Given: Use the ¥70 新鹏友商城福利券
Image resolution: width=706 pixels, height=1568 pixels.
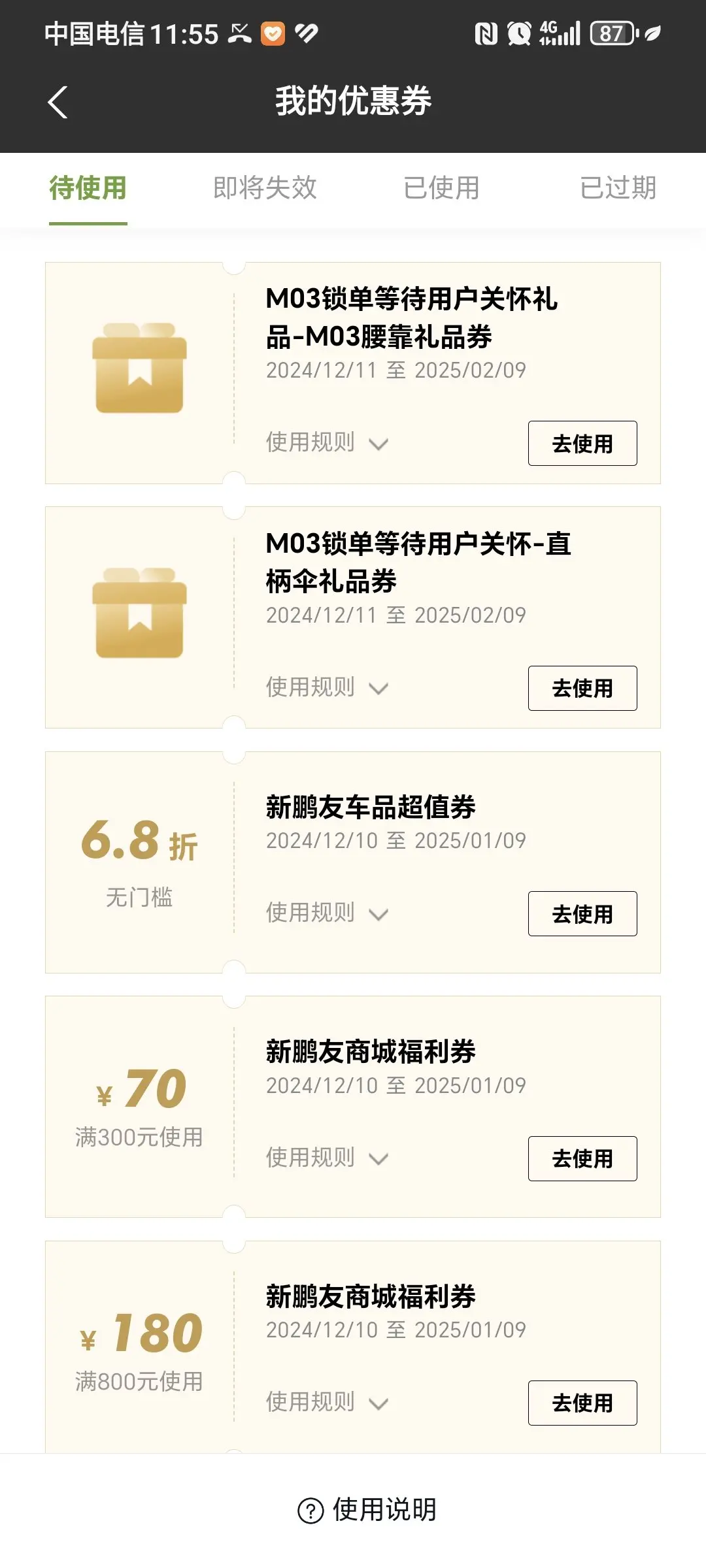Looking at the screenshot, I should pos(582,1158).
